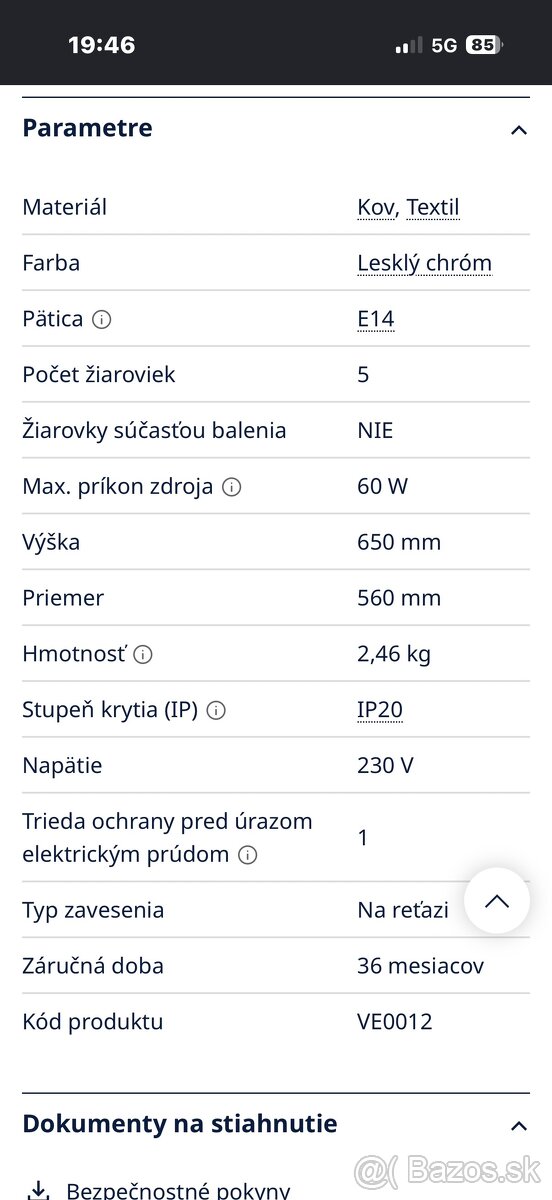Collapse the Dokumenty na stiahnutie section

coord(518,1126)
